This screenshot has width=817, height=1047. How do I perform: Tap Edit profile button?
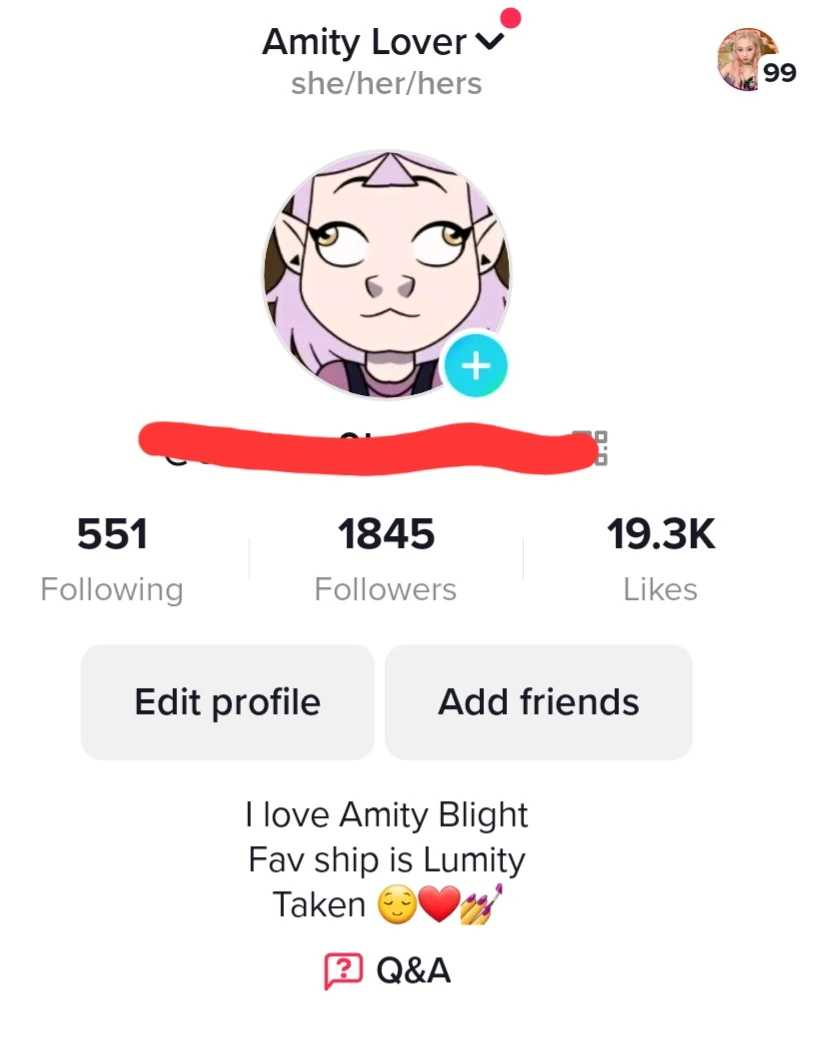coord(227,702)
